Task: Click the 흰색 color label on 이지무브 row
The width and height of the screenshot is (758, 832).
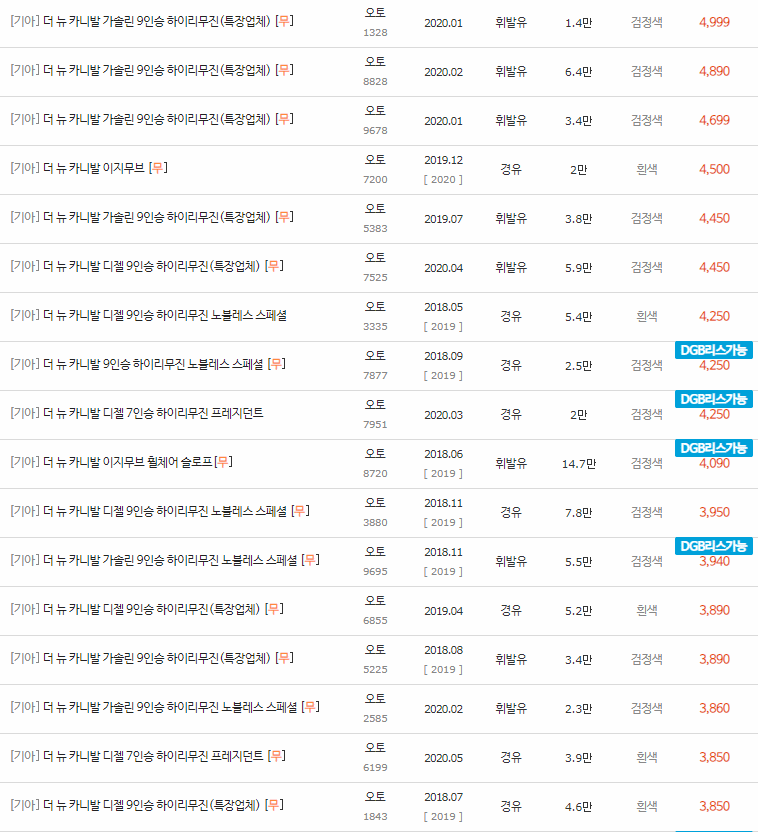Action: [x=647, y=169]
